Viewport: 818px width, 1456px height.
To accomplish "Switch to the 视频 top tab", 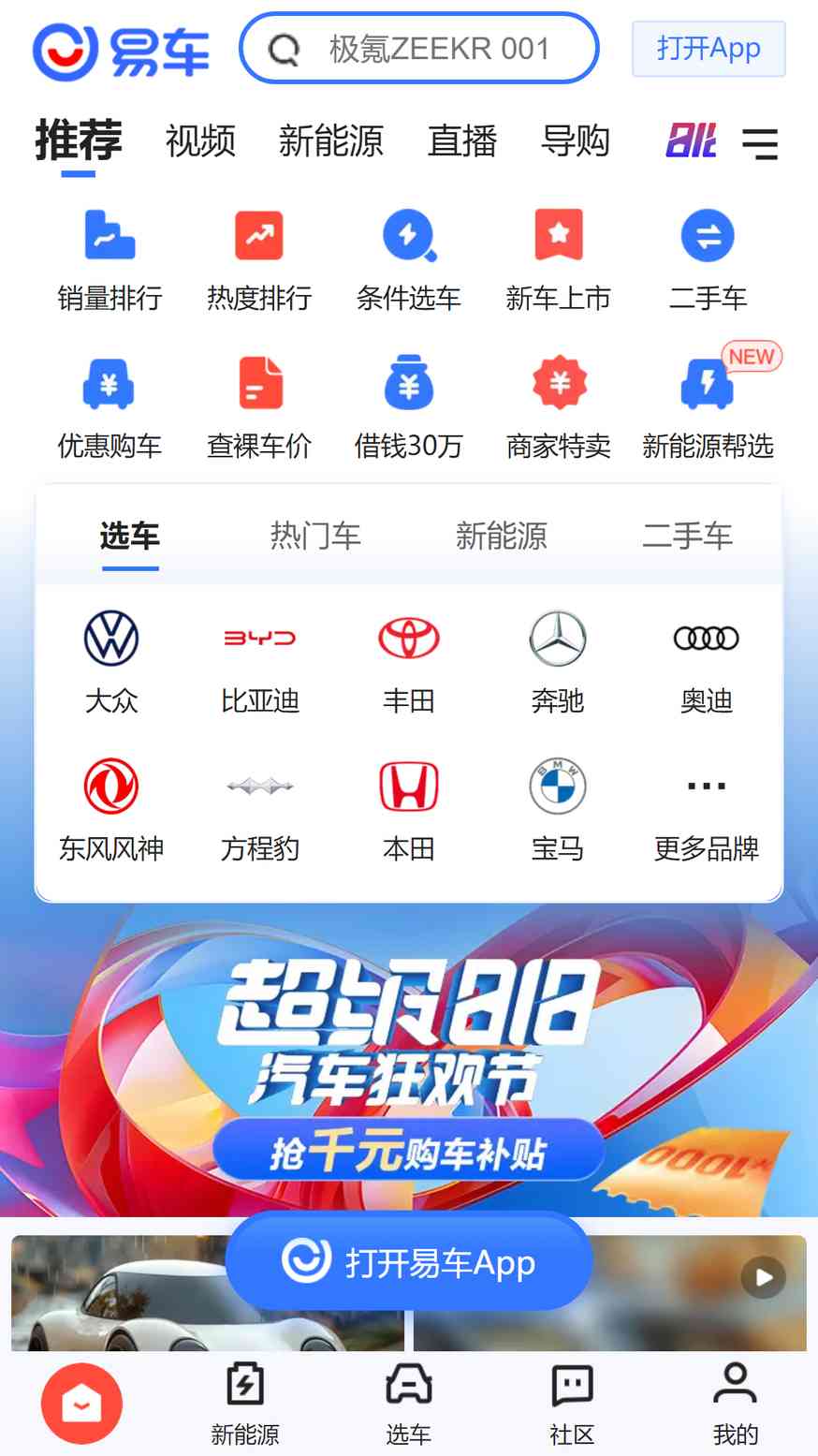I will [200, 141].
